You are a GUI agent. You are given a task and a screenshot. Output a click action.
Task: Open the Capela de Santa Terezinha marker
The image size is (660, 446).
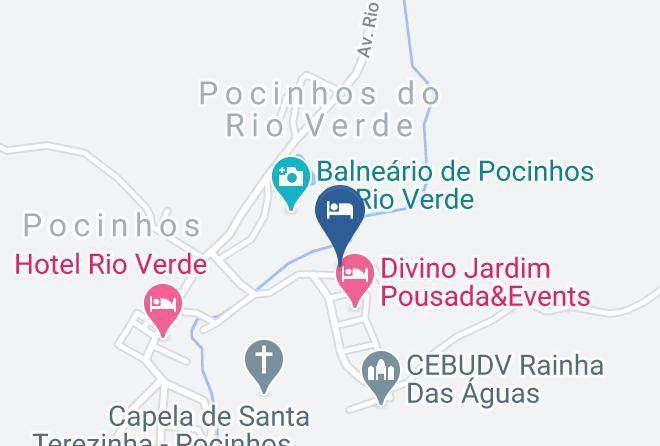[265, 363]
